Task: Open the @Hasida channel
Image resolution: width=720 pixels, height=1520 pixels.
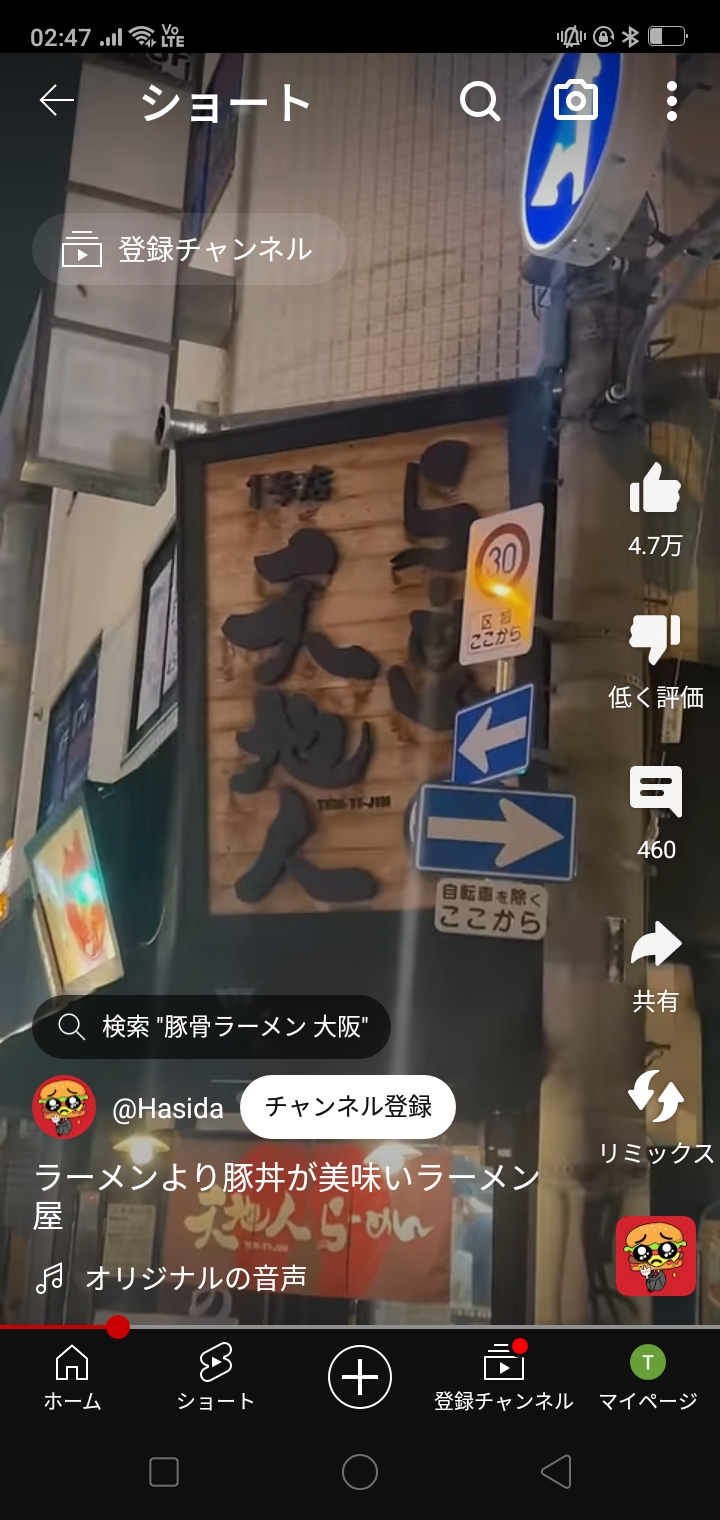Action: tap(167, 1107)
